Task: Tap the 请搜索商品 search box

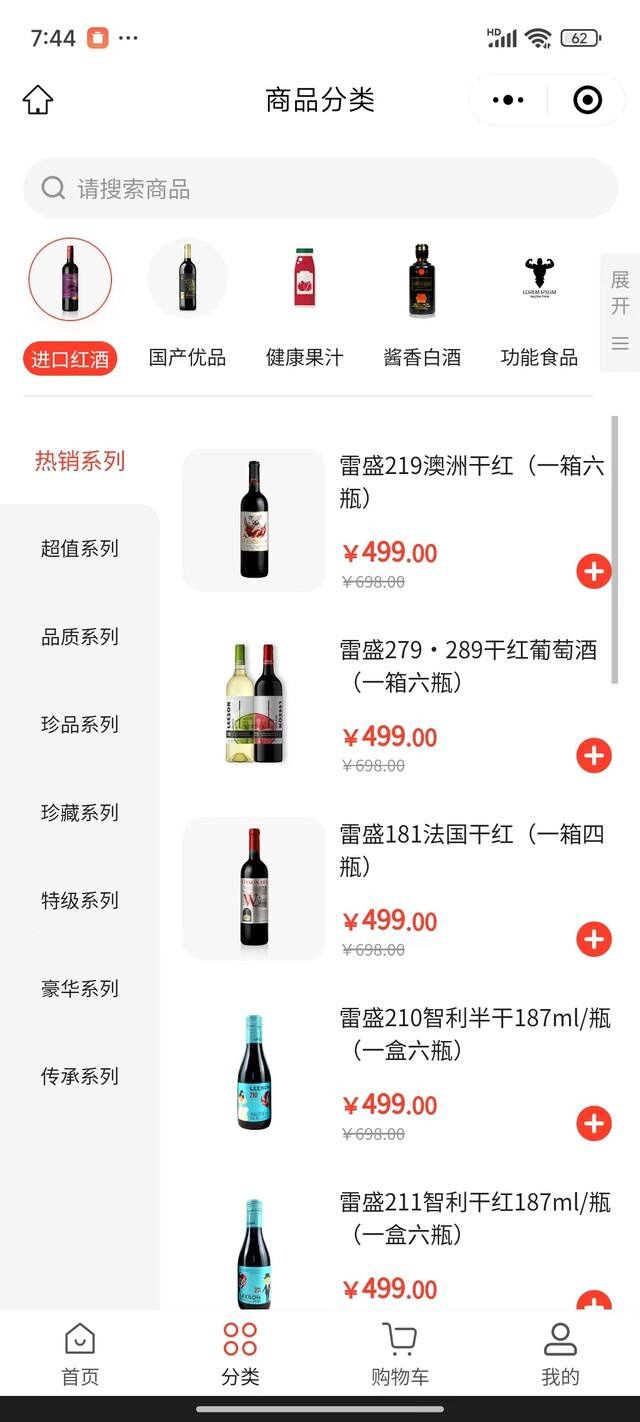Action: point(320,188)
